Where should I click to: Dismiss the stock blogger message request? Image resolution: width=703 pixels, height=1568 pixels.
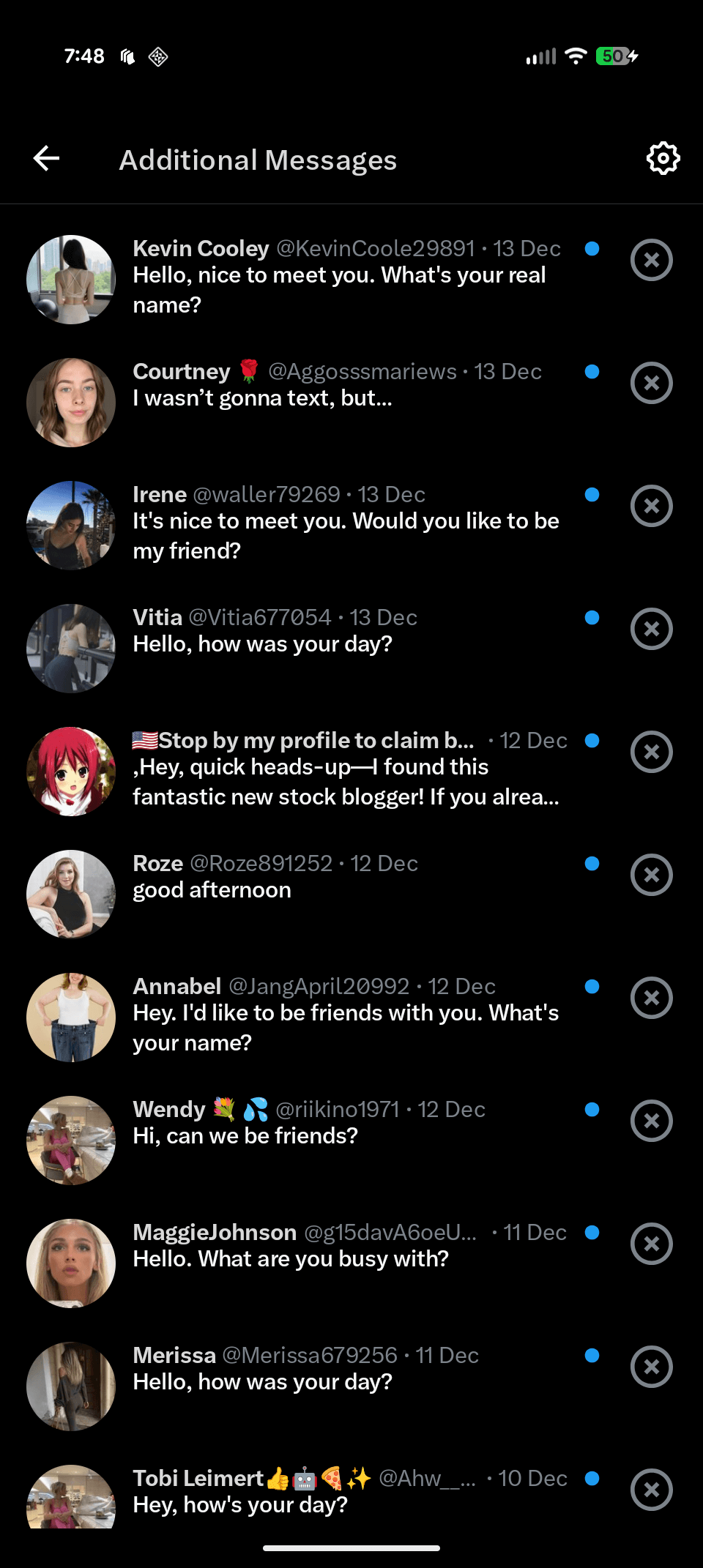(x=651, y=752)
